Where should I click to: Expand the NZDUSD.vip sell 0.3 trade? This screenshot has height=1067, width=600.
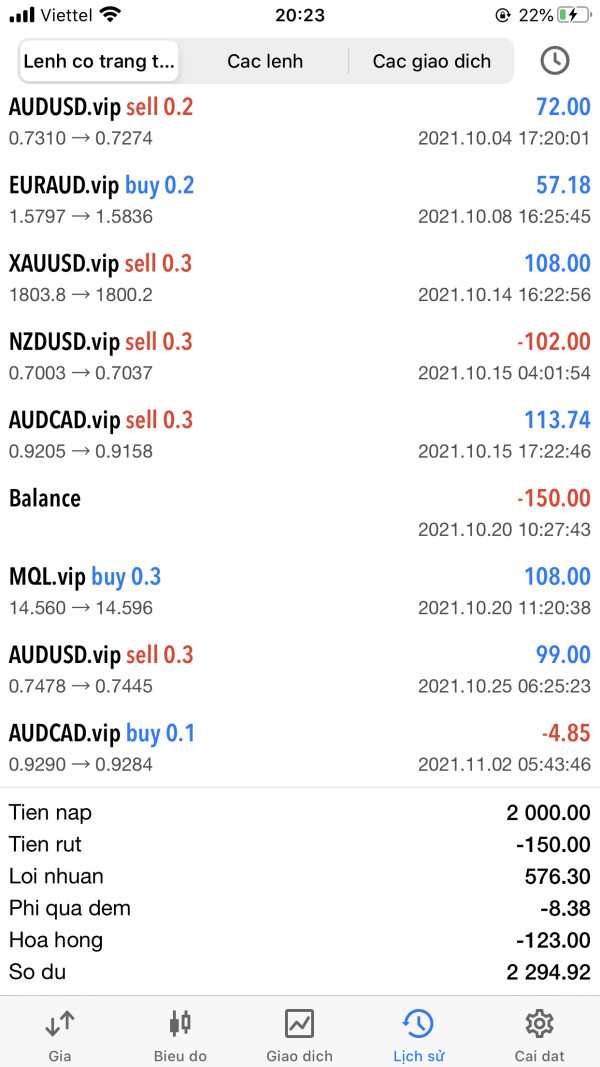pos(300,355)
